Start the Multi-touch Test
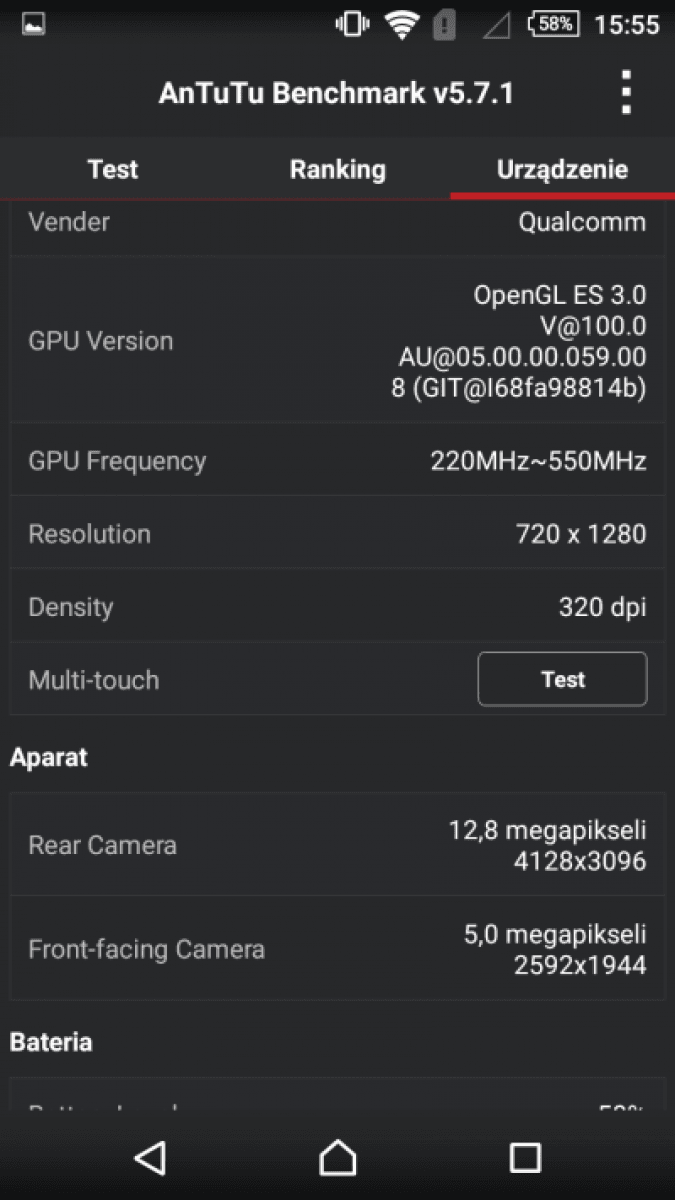The height and width of the screenshot is (1200, 675). [x=562, y=679]
